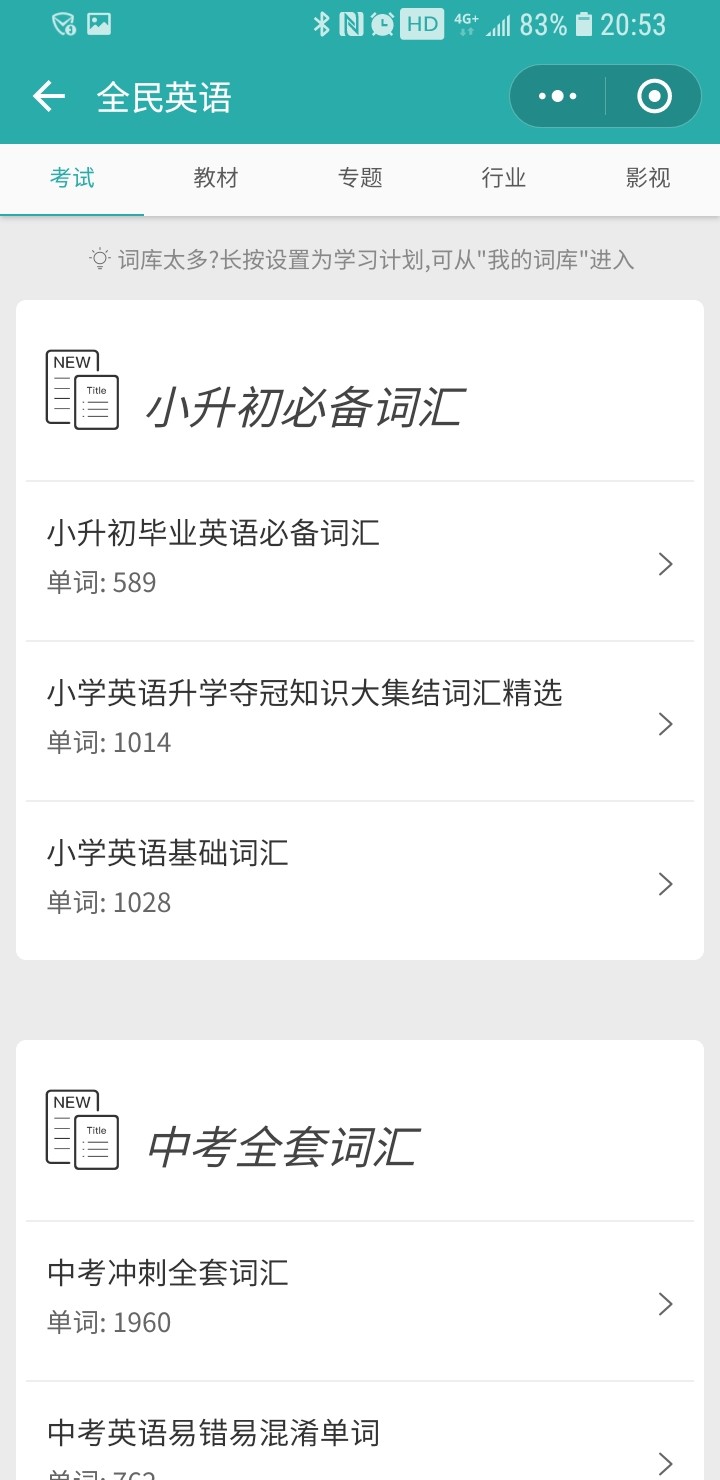Select the 考试 tab
Image resolution: width=720 pixels, height=1480 pixels.
[72, 179]
